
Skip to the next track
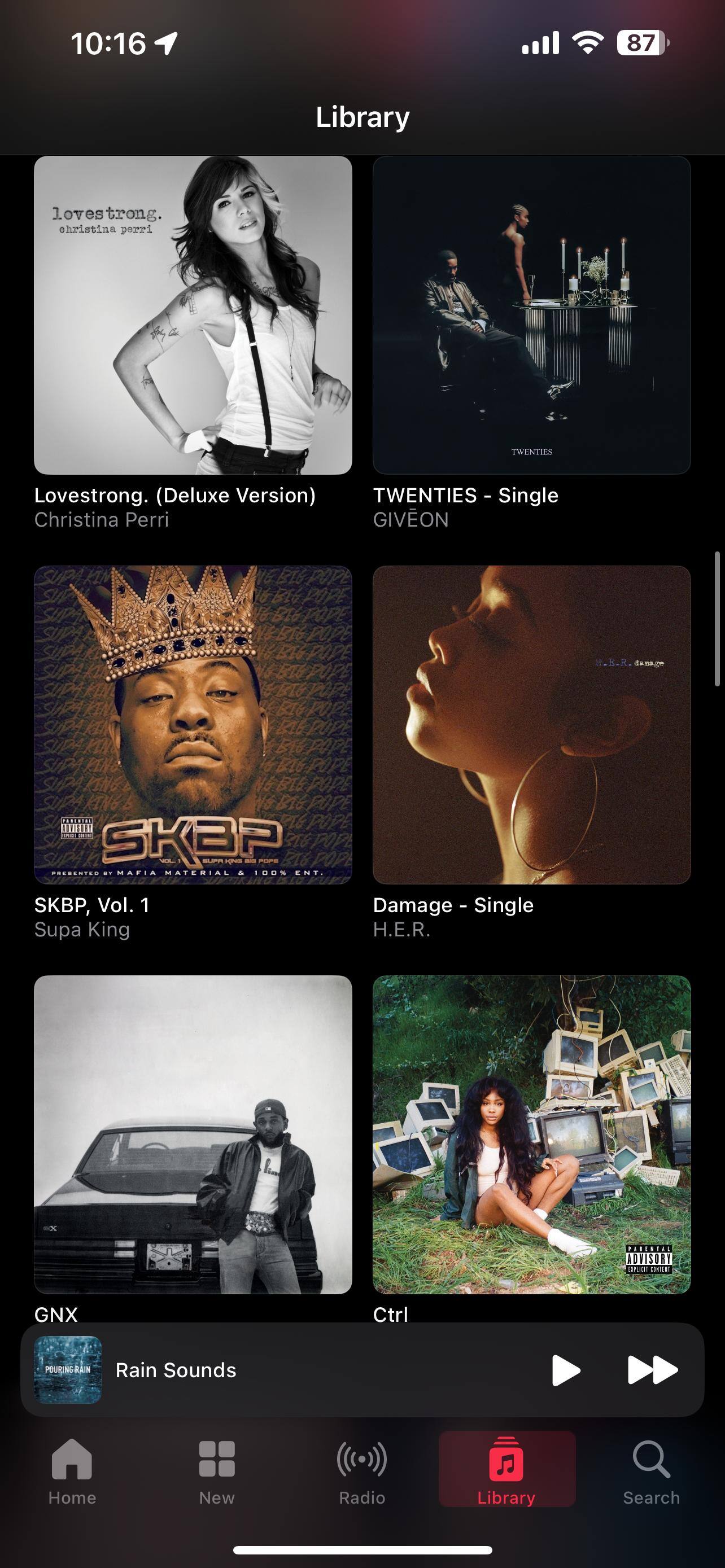tap(652, 1370)
